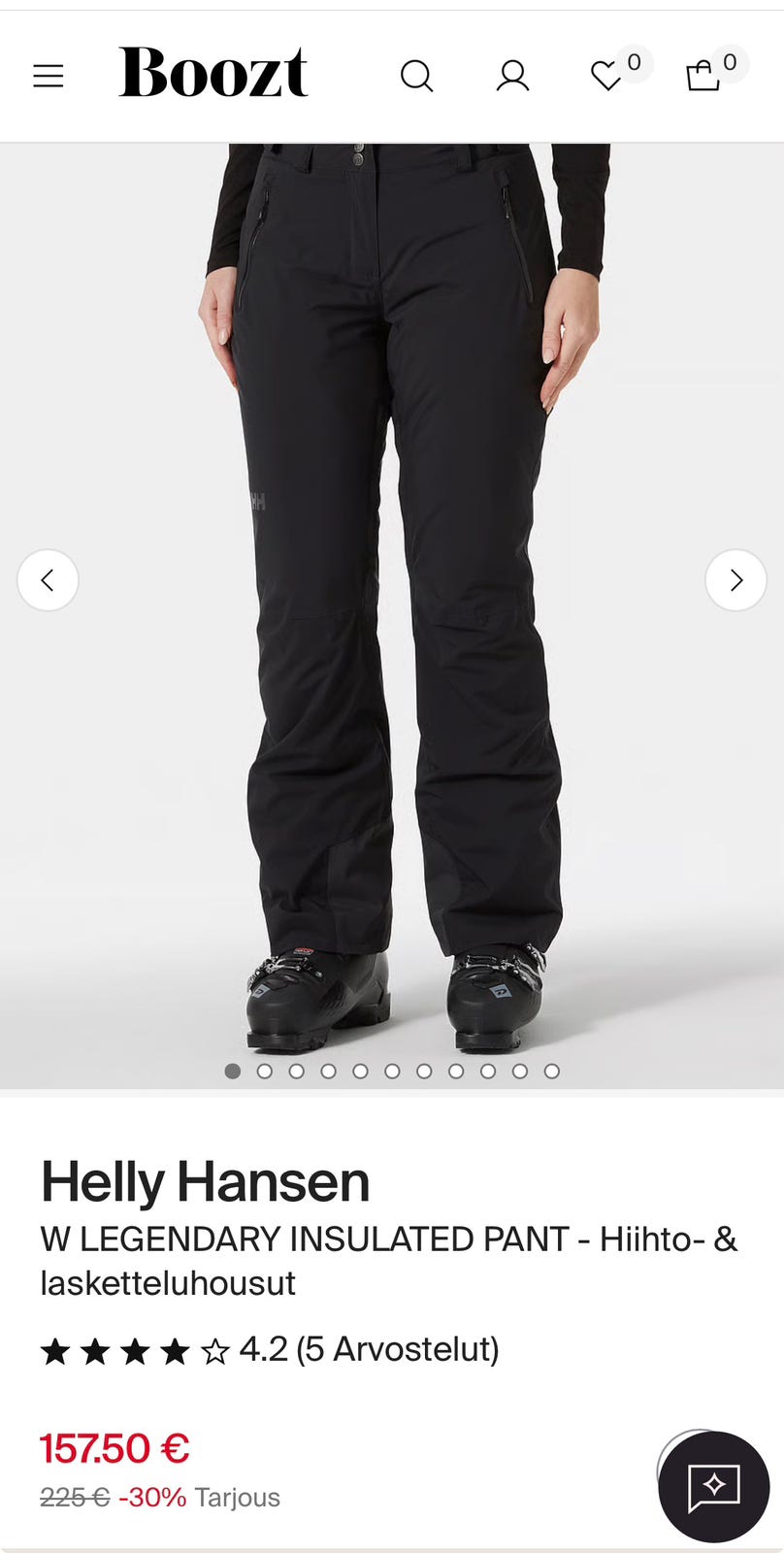Open the Helly Hansen brand link
Image resolution: width=784 pixels, height=1553 pixels.
[x=205, y=1182]
